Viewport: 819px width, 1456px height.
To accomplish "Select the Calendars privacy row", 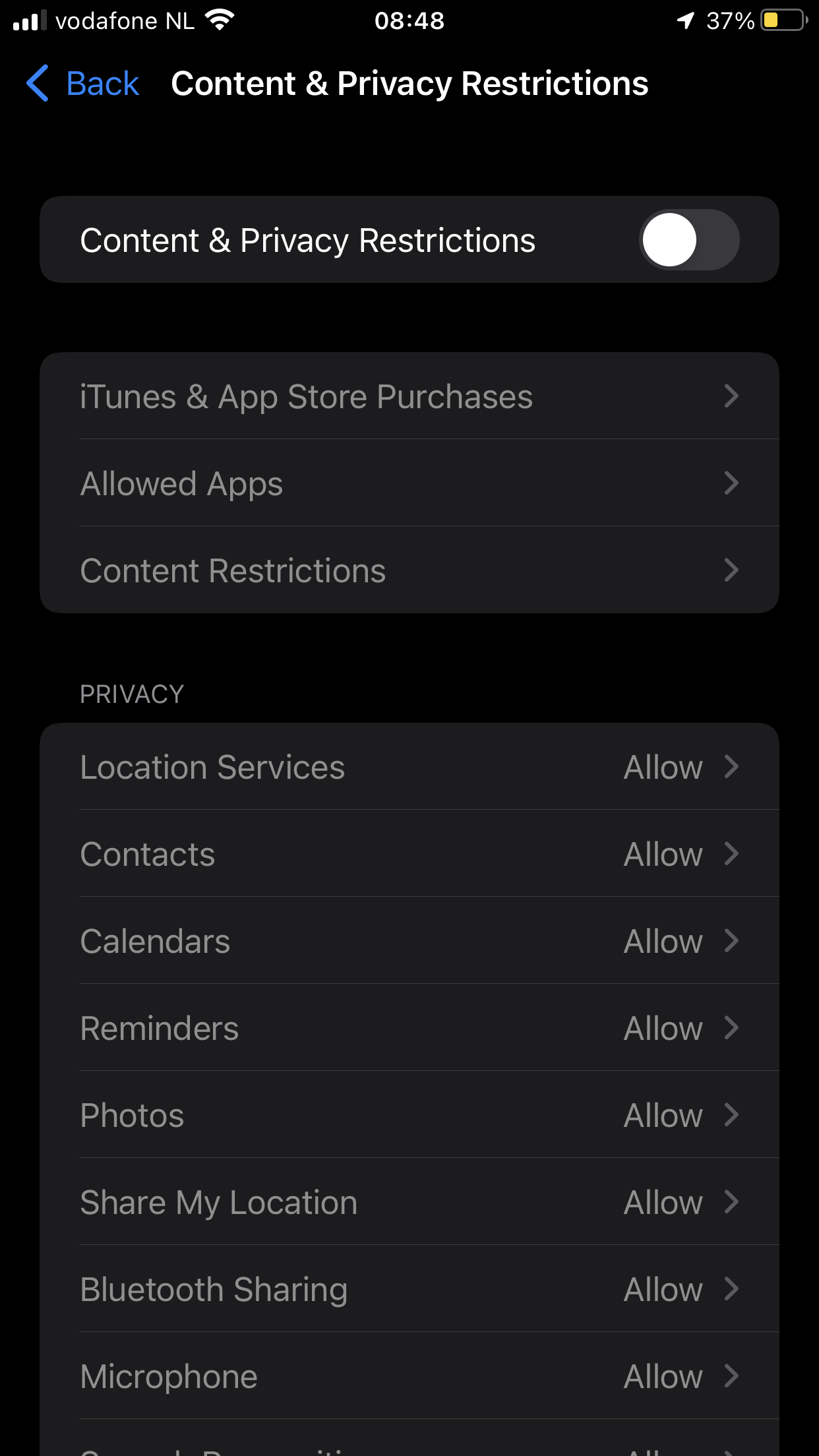I will [409, 941].
